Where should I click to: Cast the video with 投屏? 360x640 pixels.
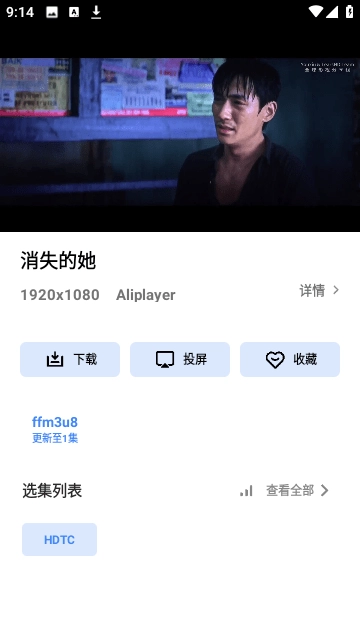pyautogui.click(x=180, y=359)
